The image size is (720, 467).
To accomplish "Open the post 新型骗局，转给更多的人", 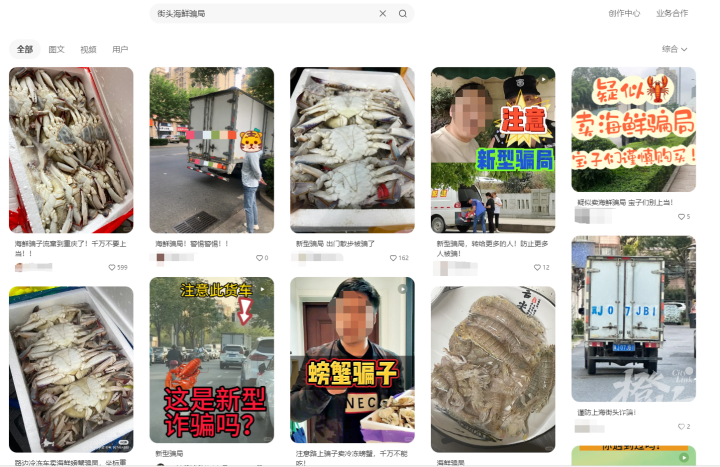I will [x=493, y=150].
